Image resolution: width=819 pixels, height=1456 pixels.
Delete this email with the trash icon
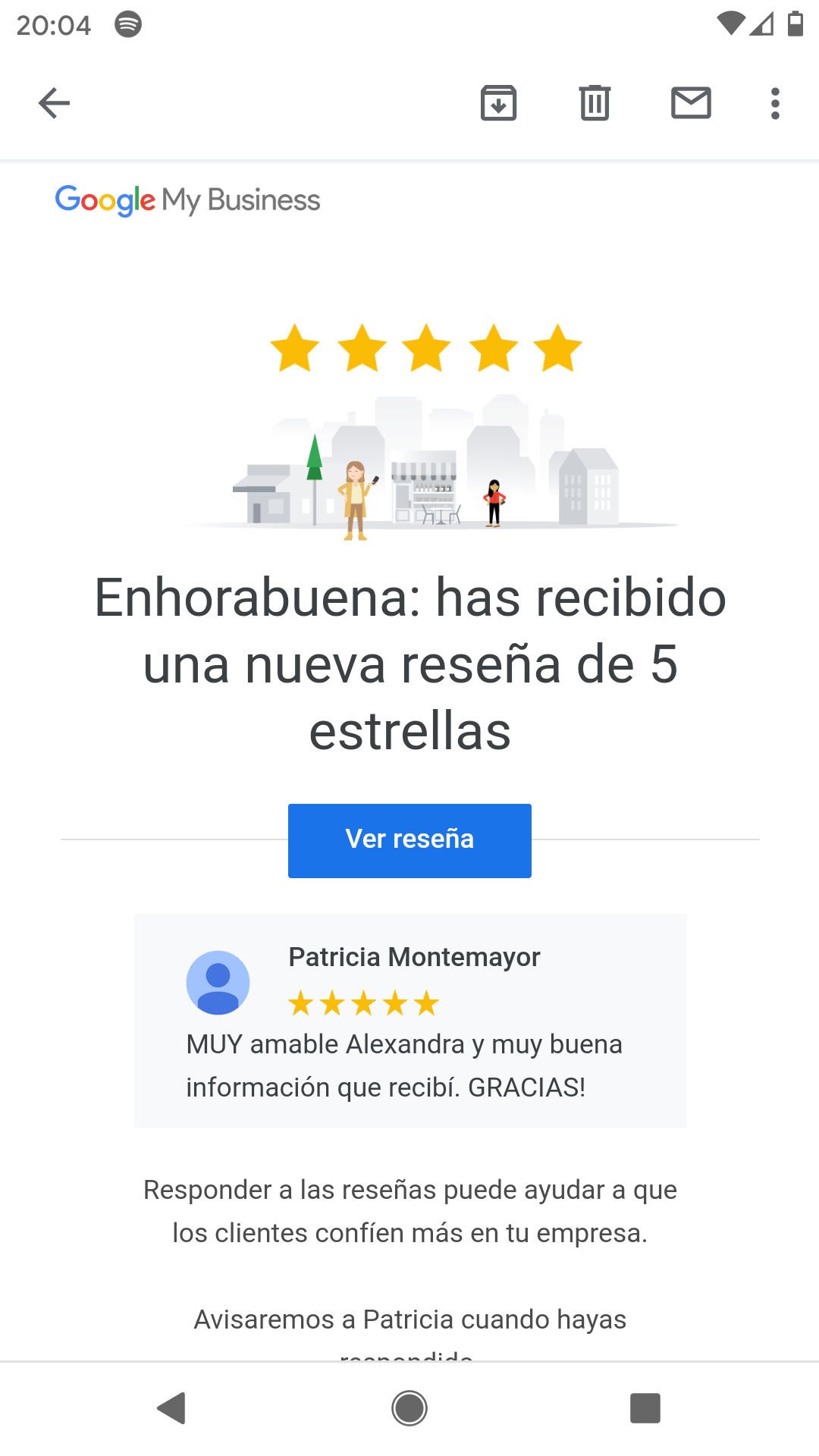point(595,103)
